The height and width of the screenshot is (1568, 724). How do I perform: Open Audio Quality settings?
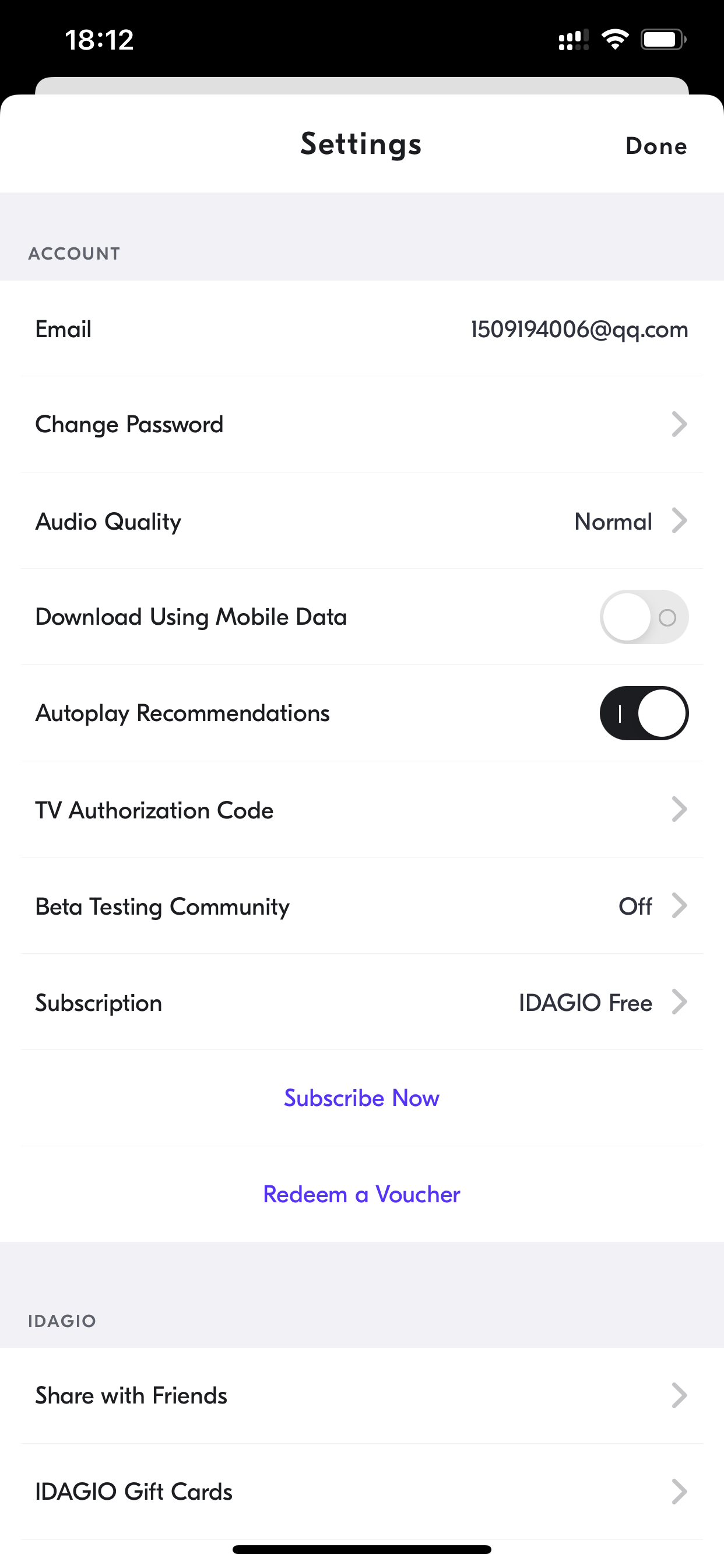tap(362, 521)
